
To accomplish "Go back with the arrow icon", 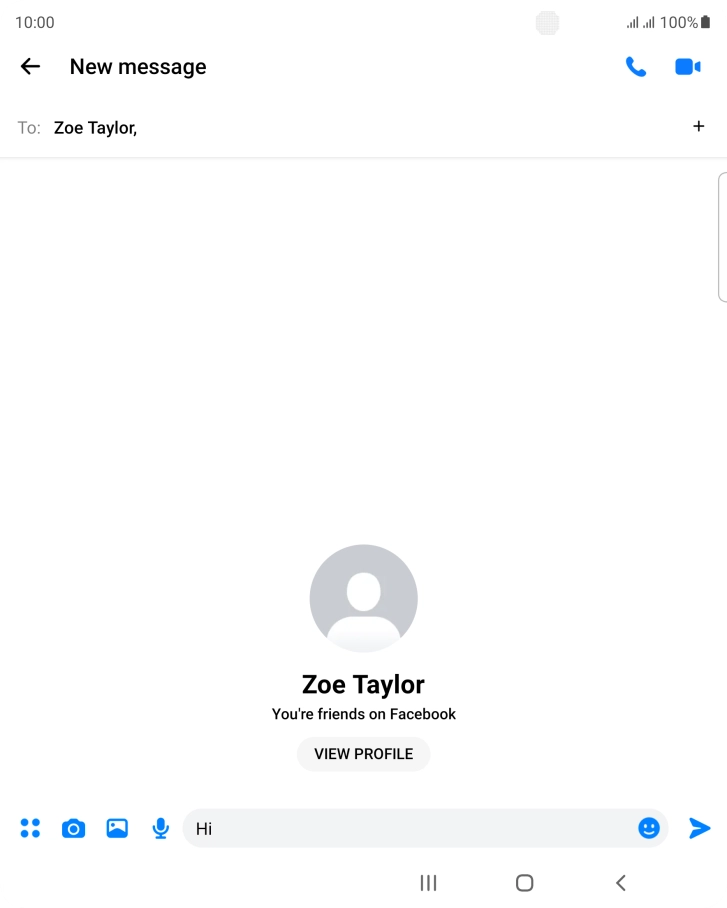I will [x=30, y=66].
